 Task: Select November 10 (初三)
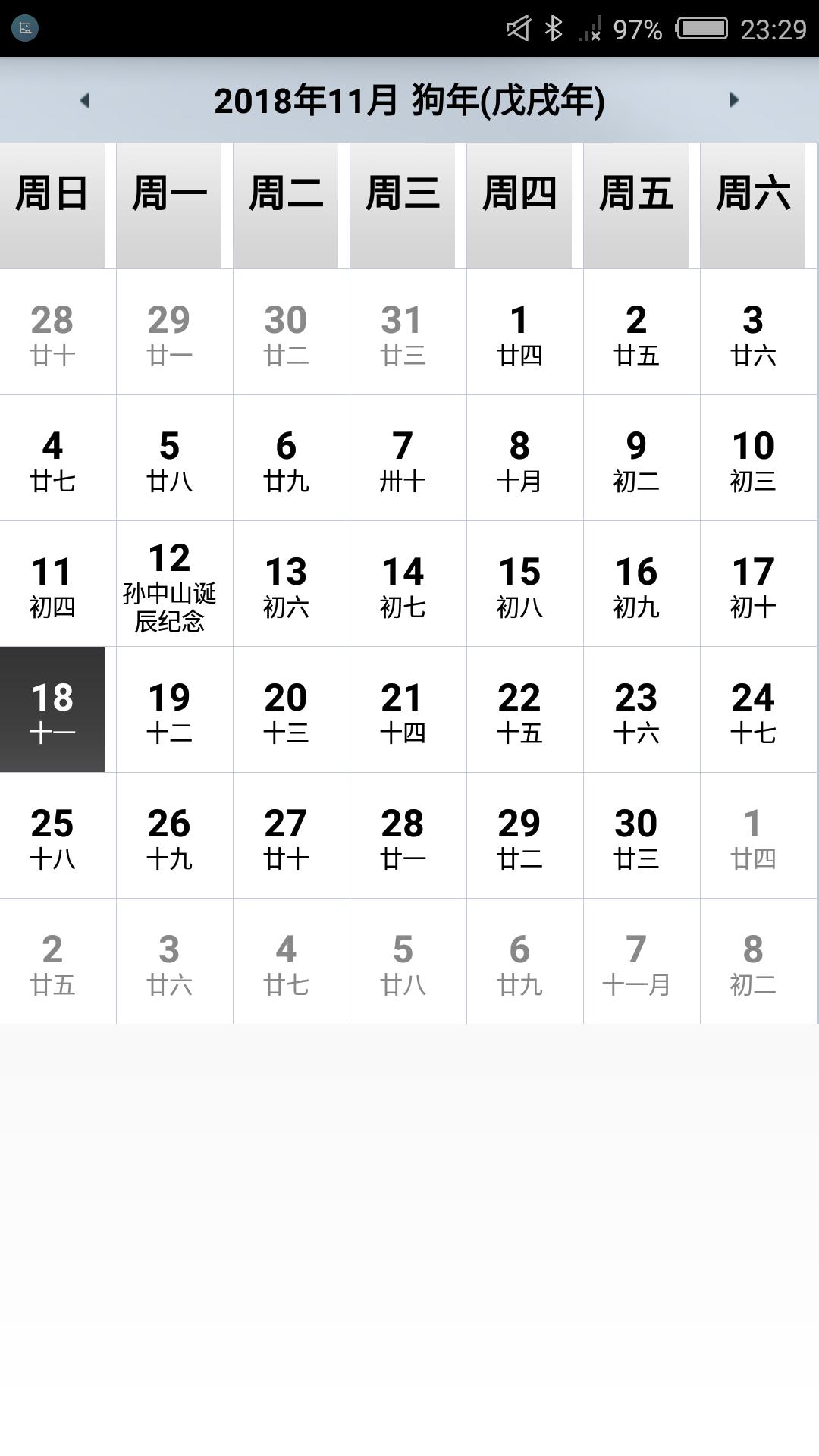click(753, 459)
